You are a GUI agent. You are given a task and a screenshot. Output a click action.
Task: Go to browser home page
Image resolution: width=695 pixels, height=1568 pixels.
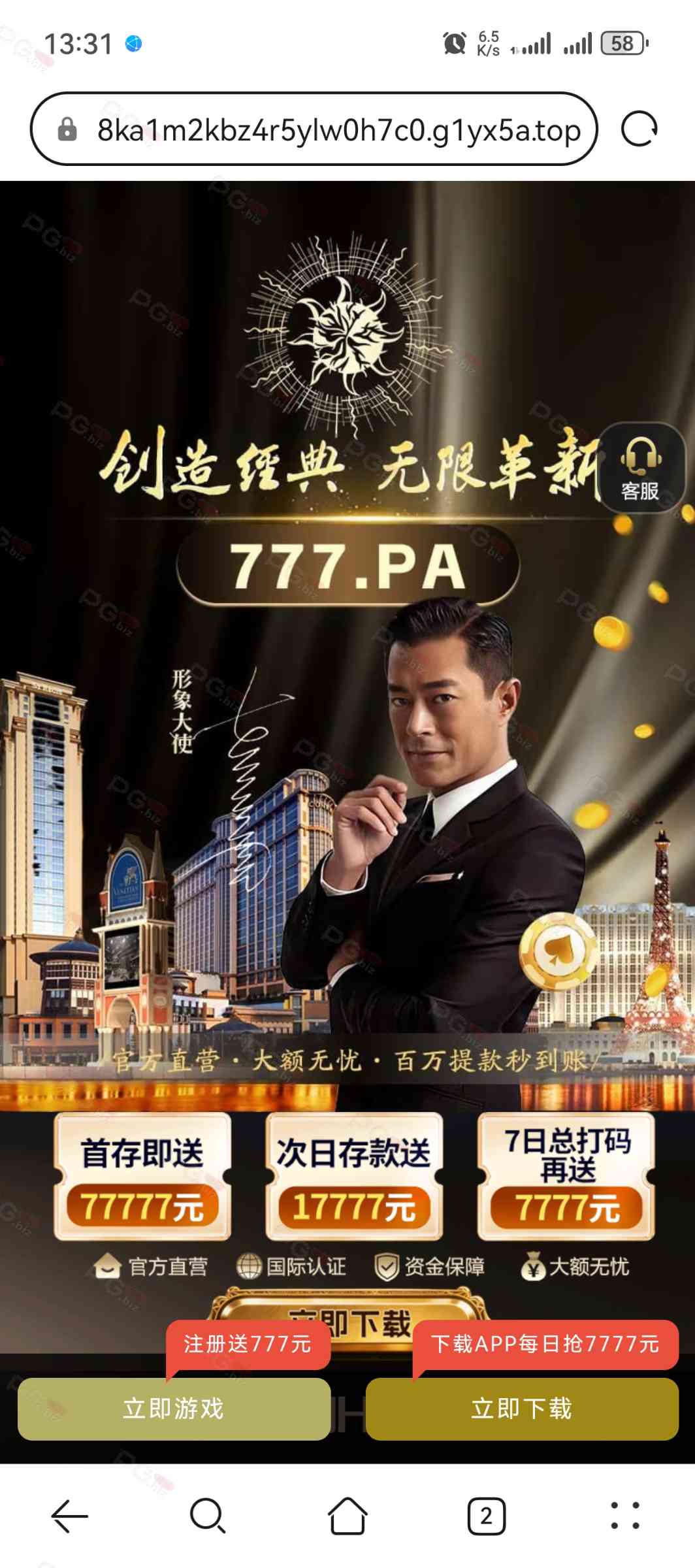point(347,1516)
